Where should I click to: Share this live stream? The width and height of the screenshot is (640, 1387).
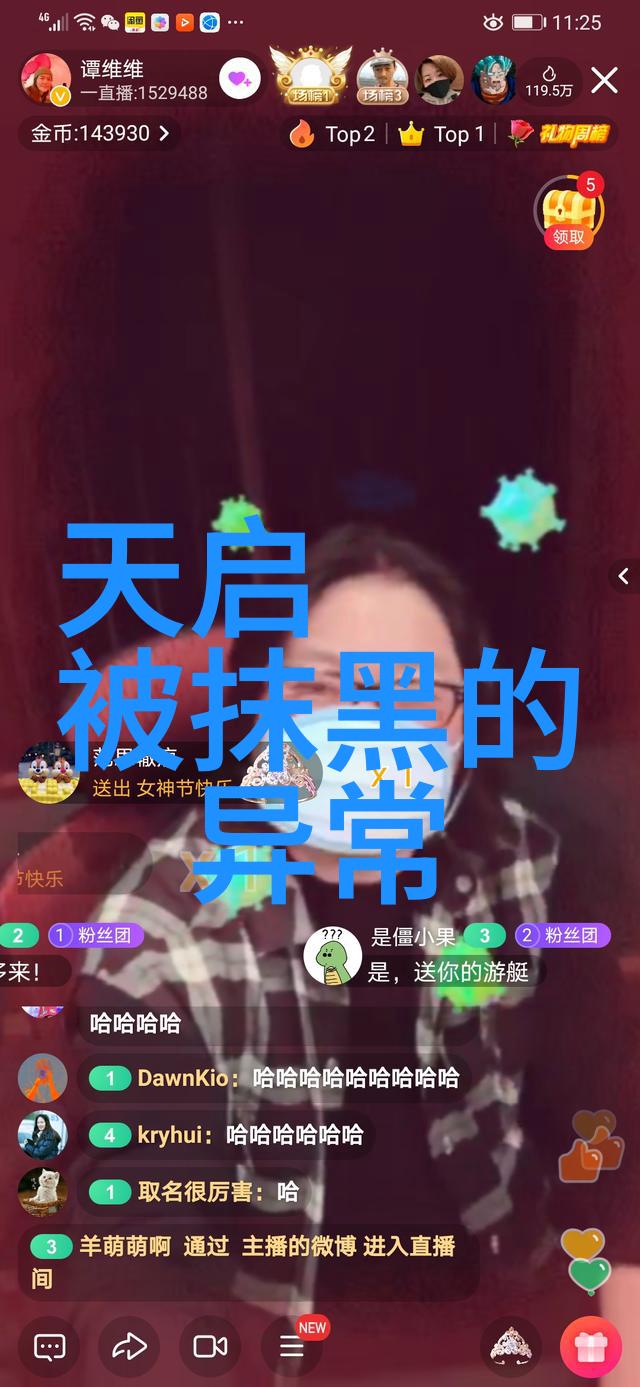(x=129, y=1346)
